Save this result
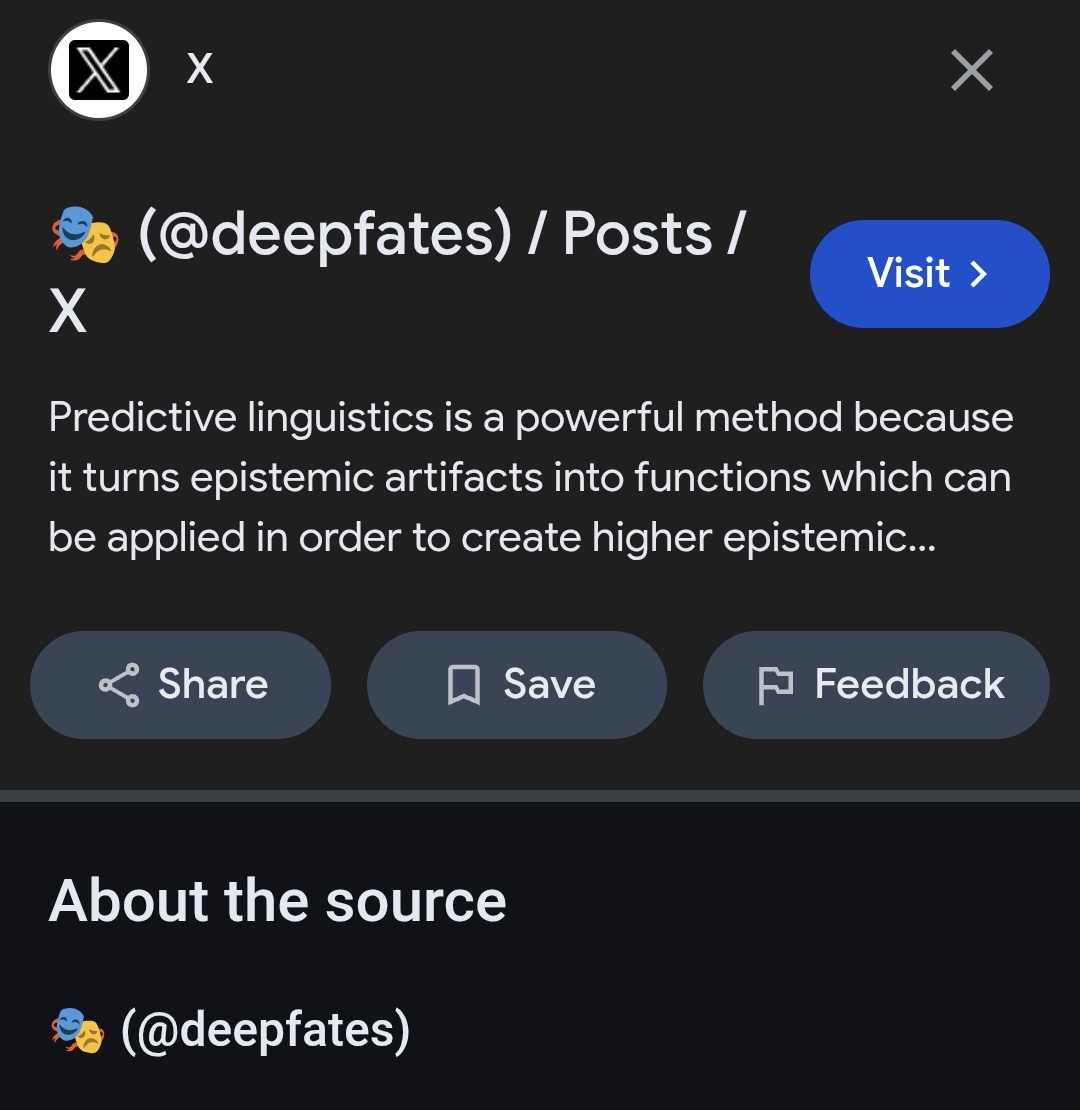The image size is (1080, 1110). (x=517, y=685)
